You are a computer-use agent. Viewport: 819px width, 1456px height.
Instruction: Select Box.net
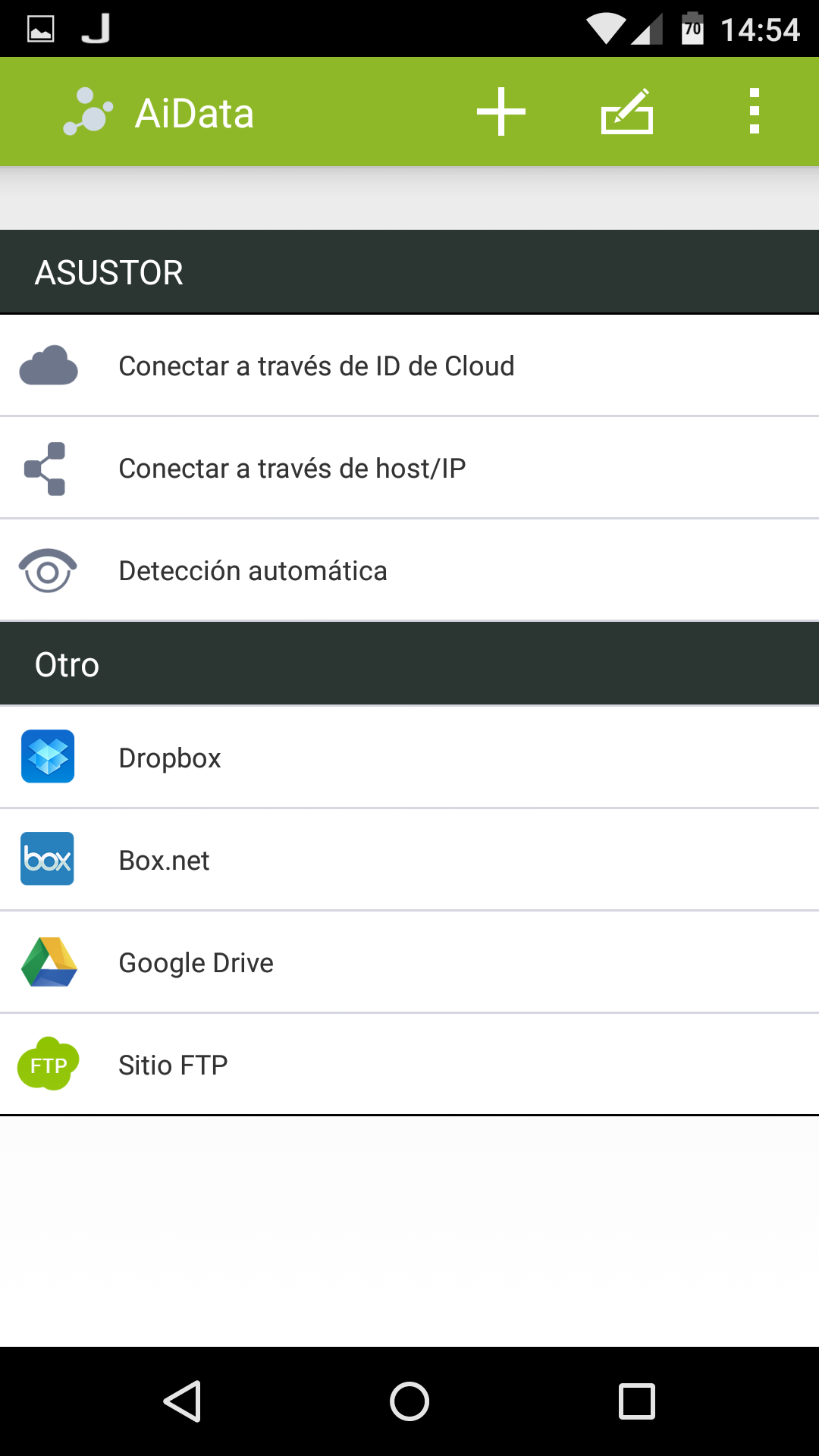pos(409,861)
